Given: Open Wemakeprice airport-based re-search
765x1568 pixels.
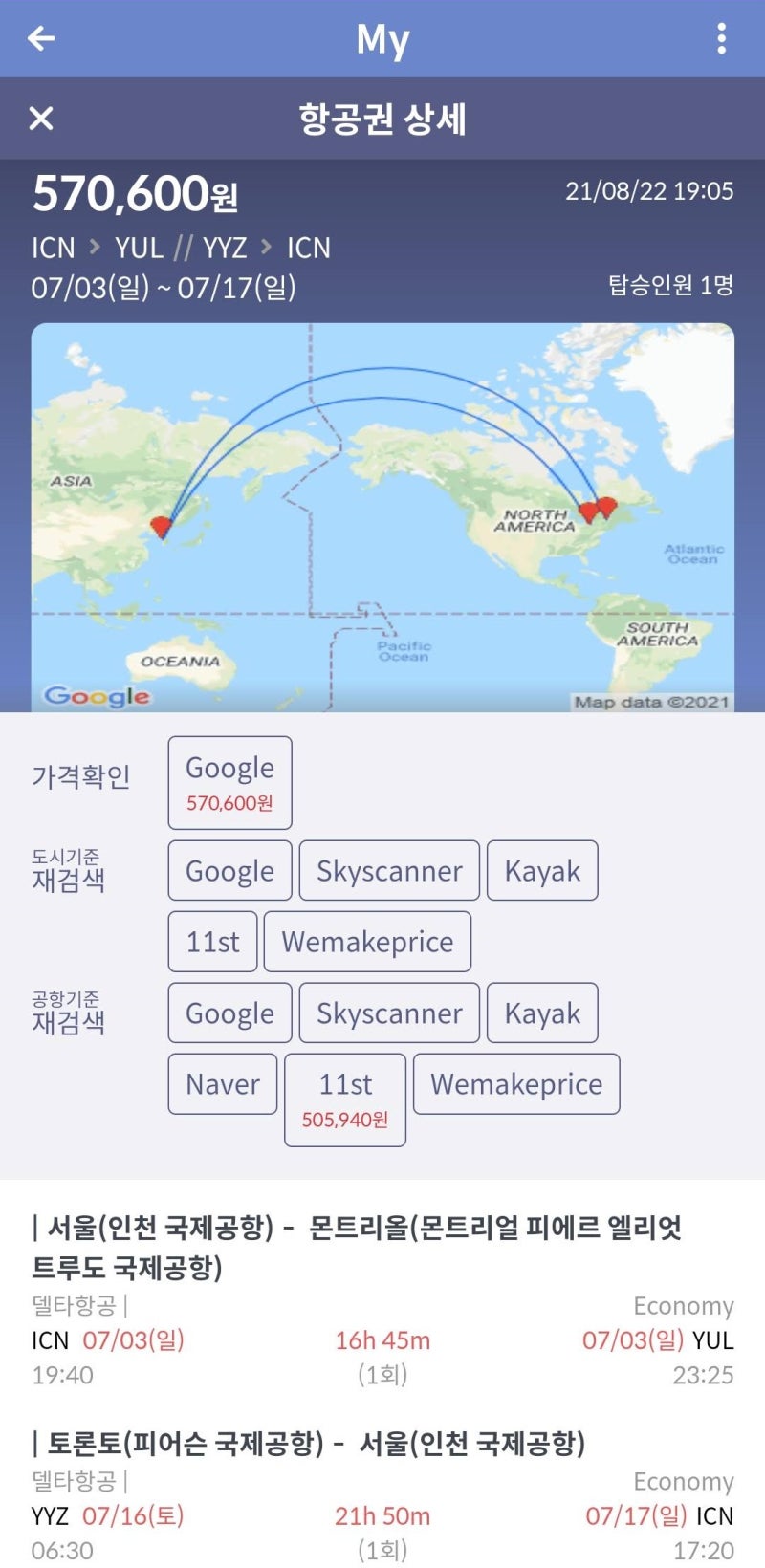Looking at the screenshot, I should (516, 1083).
